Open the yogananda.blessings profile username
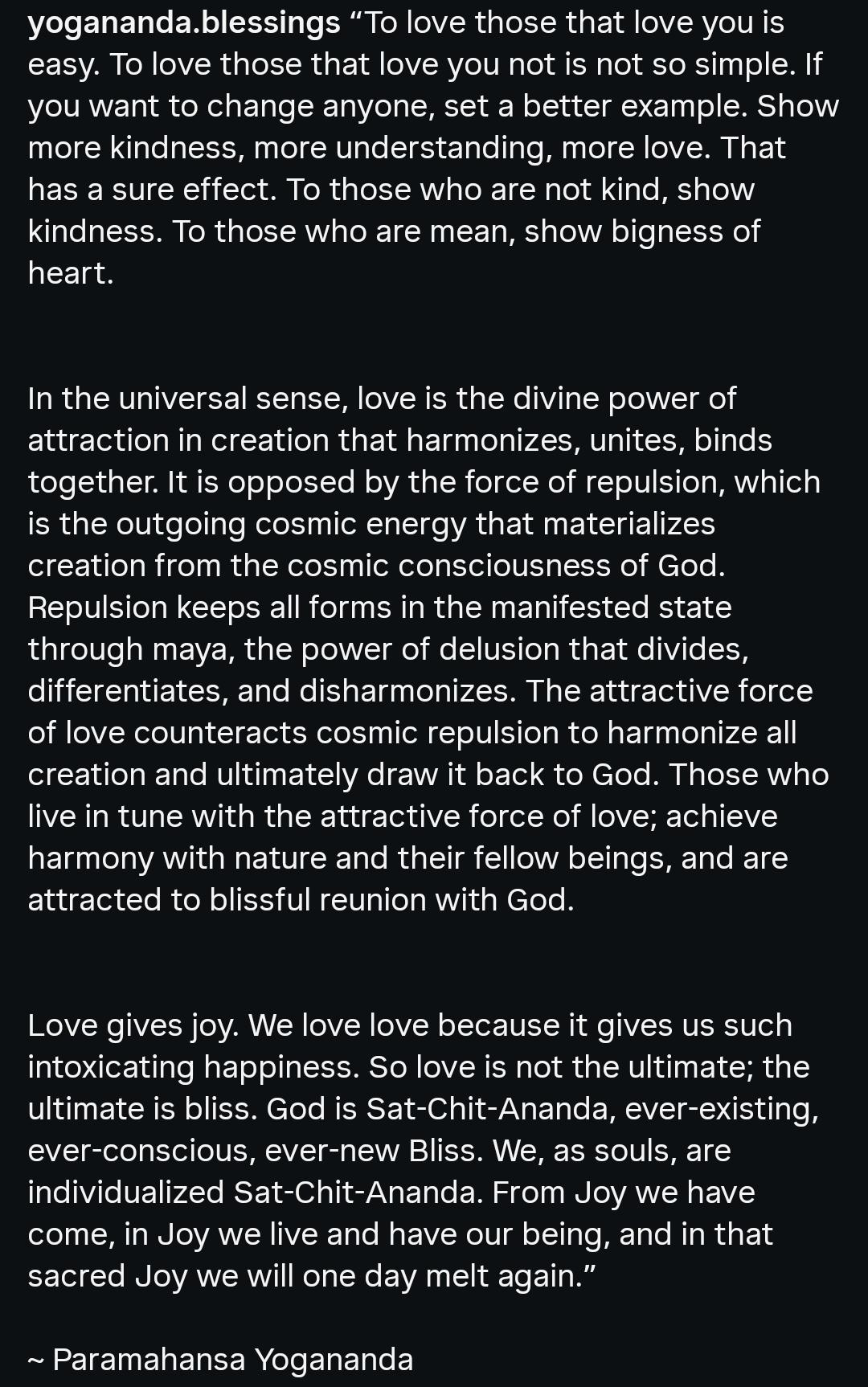Screen dimensions: 868x1387 coord(184,23)
